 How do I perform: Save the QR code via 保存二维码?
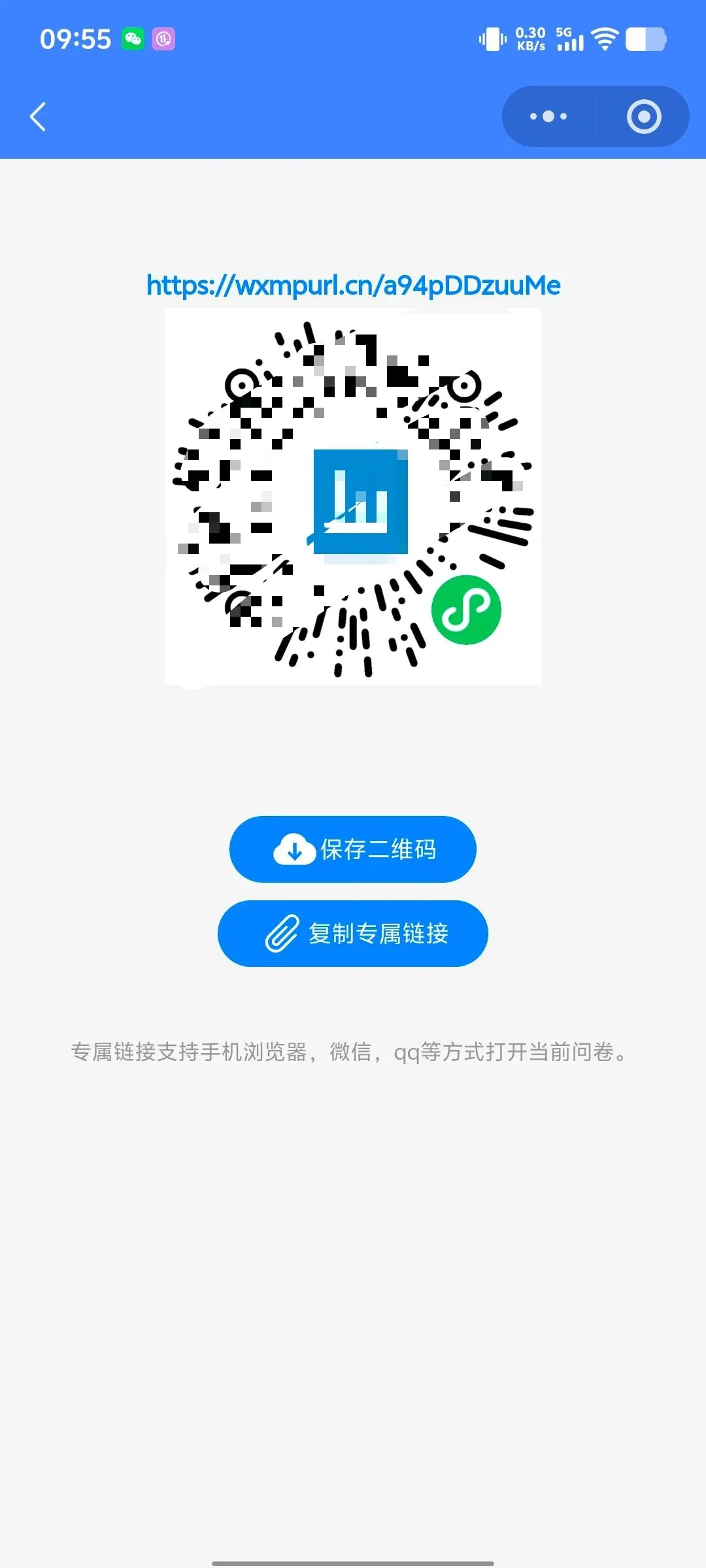[x=353, y=849]
